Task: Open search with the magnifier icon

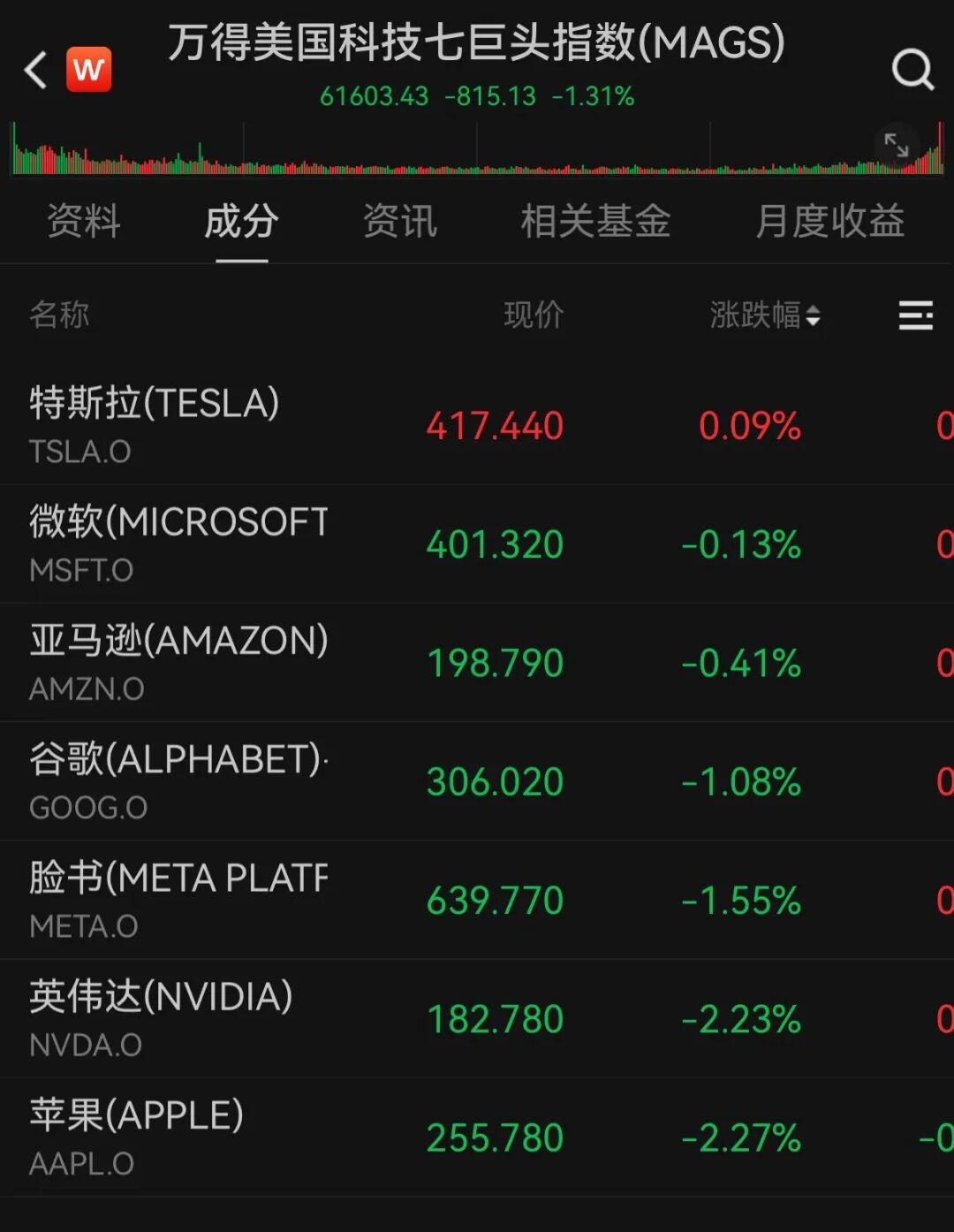Action: click(x=912, y=70)
